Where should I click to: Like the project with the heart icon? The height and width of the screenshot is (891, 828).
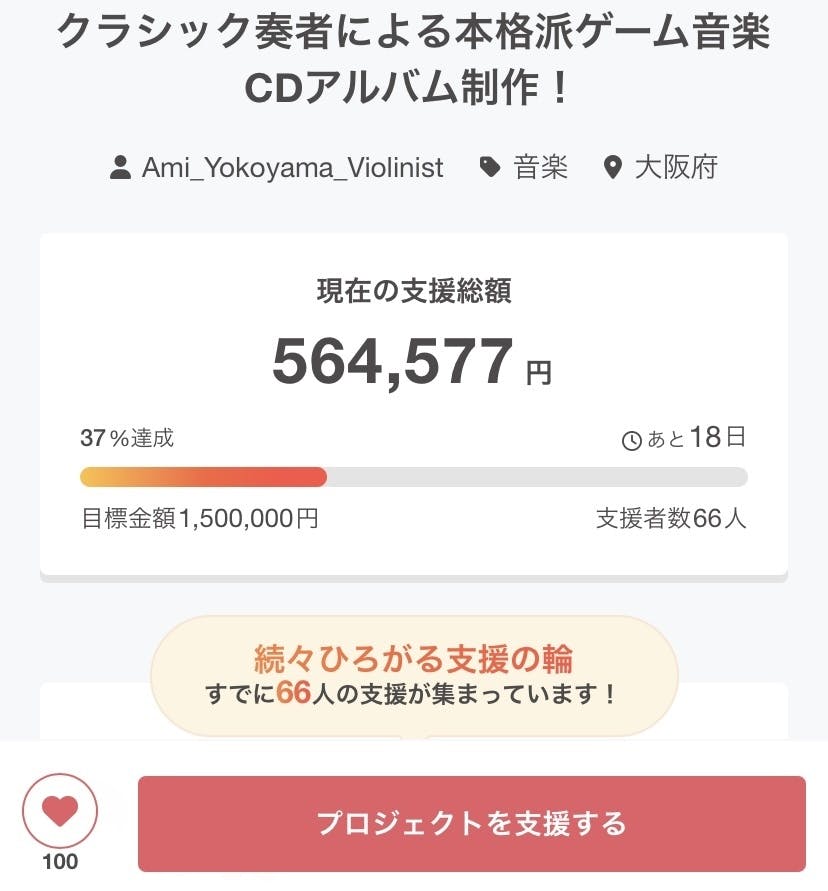(x=60, y=811)
